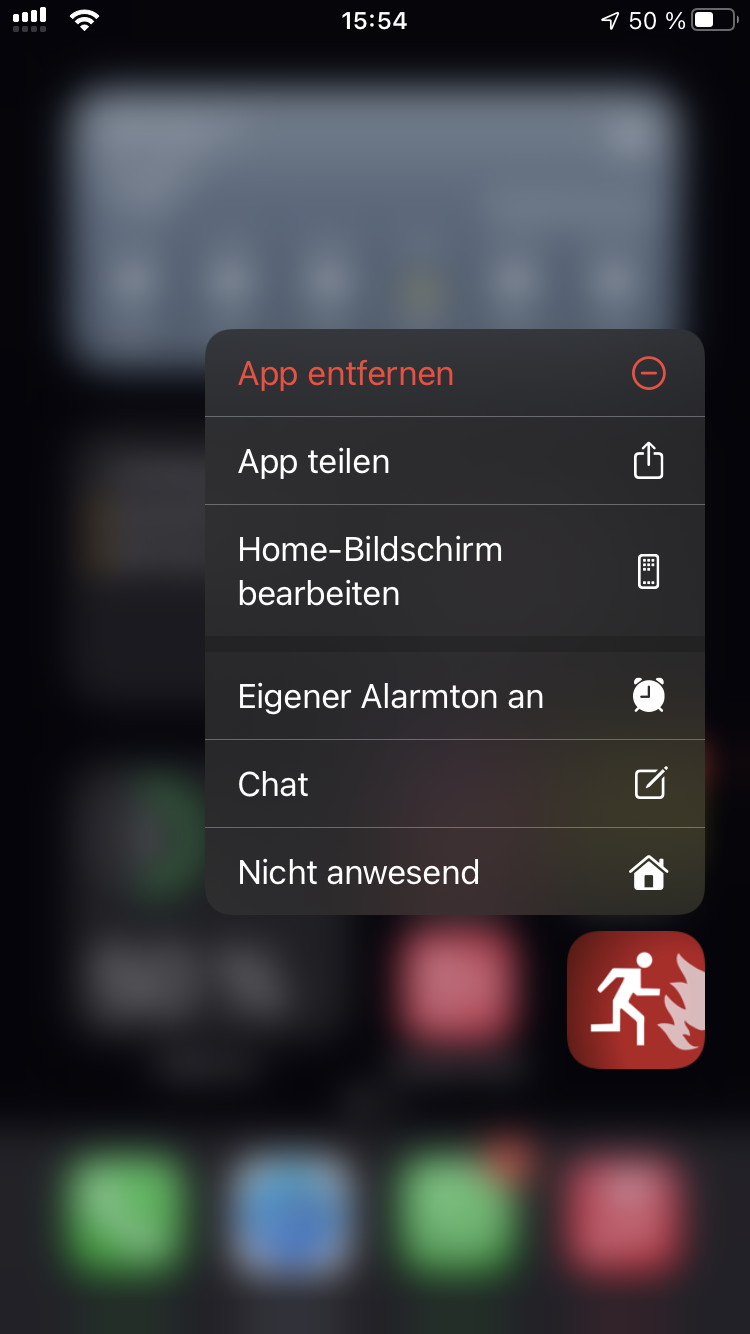Select App entfernen from the menu
This screenshot has width=750, height=1334.
(346, 373)
